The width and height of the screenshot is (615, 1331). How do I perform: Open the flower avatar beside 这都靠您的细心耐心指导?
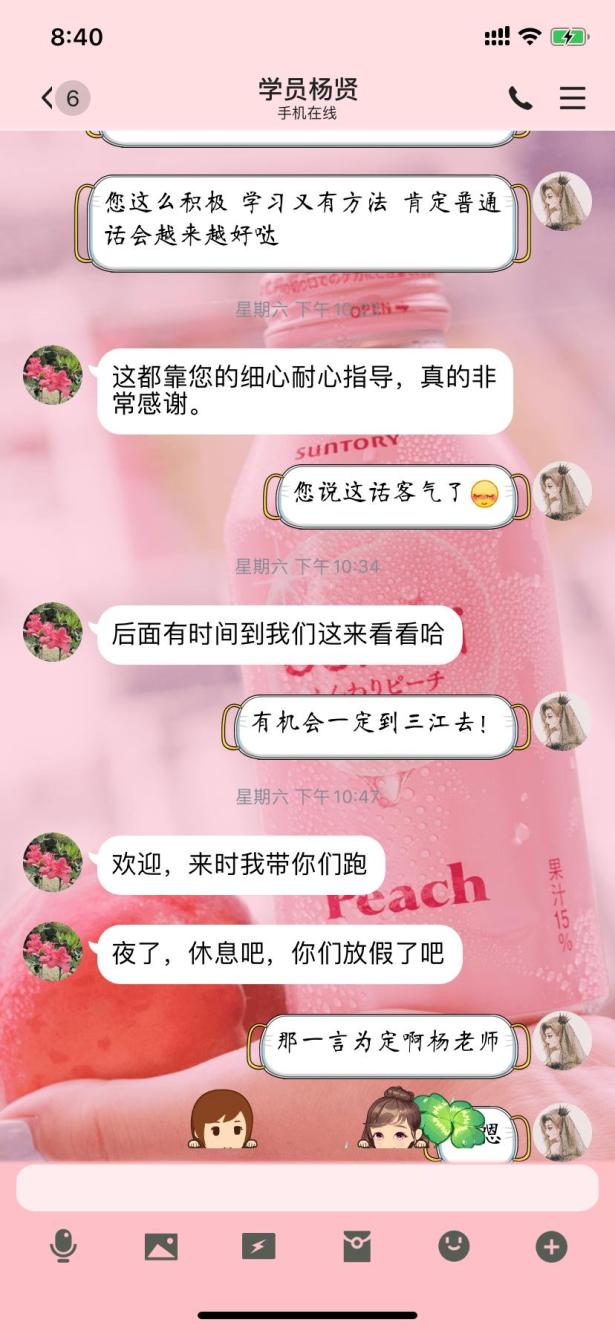pos(53,375)
